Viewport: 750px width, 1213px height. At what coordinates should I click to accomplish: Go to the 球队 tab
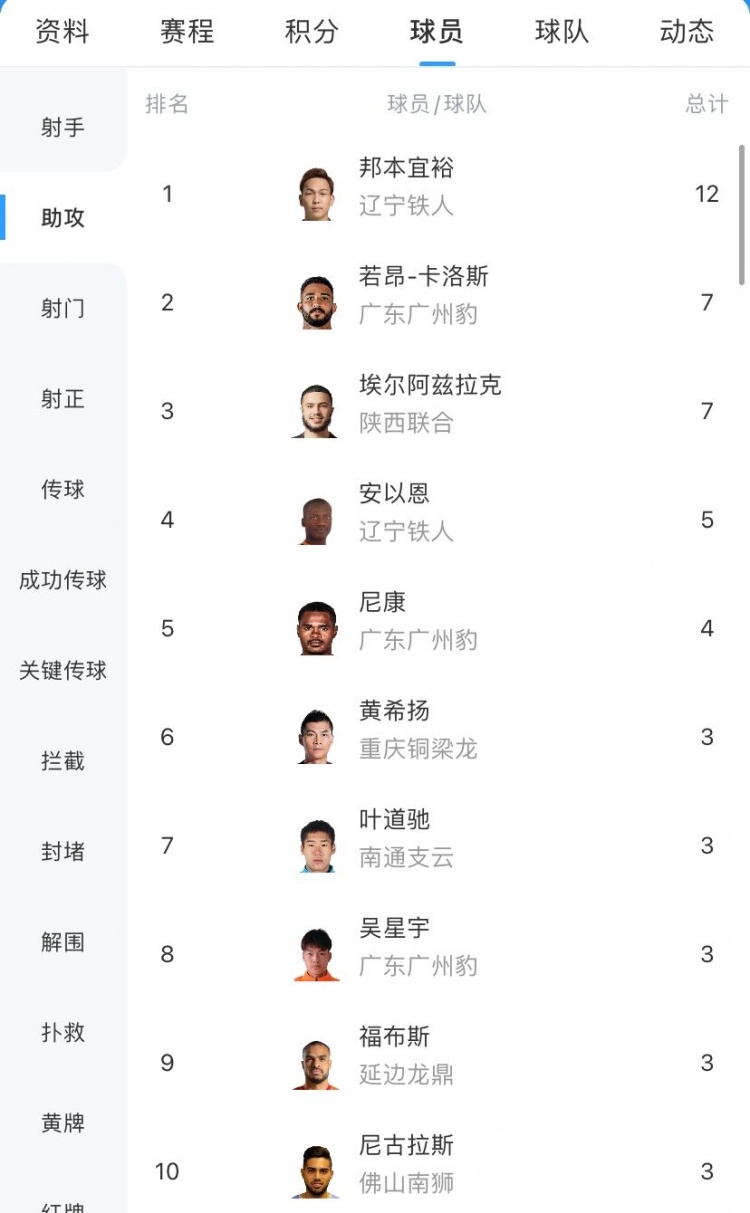562,32
